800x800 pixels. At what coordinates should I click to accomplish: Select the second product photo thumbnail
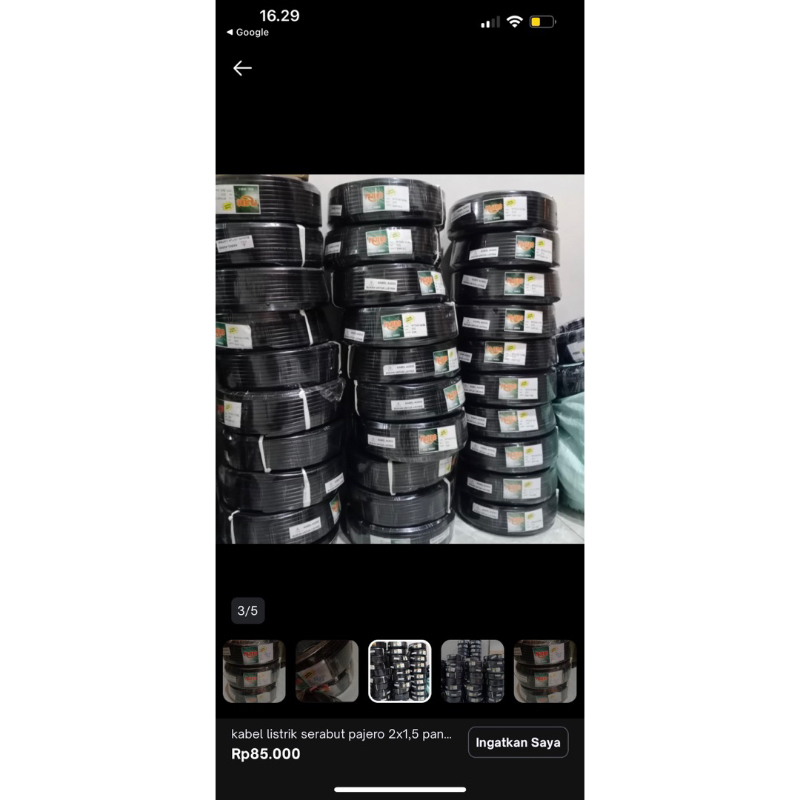pyautogui.click(x=327, y=671)
